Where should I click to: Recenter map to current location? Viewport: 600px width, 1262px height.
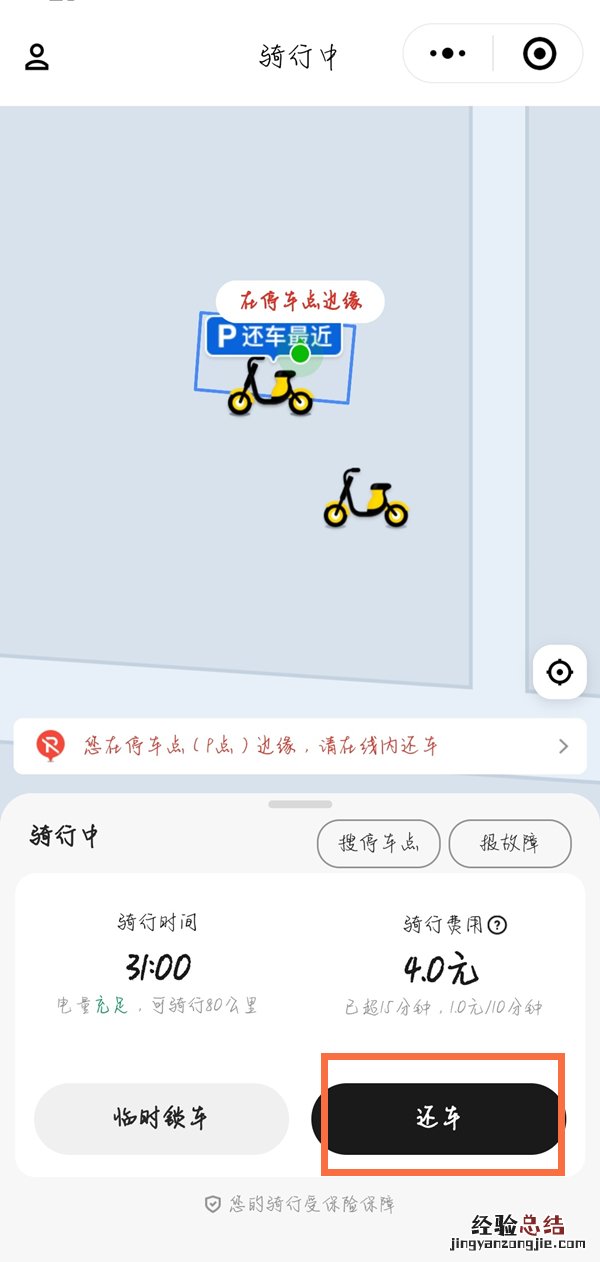[x=560, y=673]
